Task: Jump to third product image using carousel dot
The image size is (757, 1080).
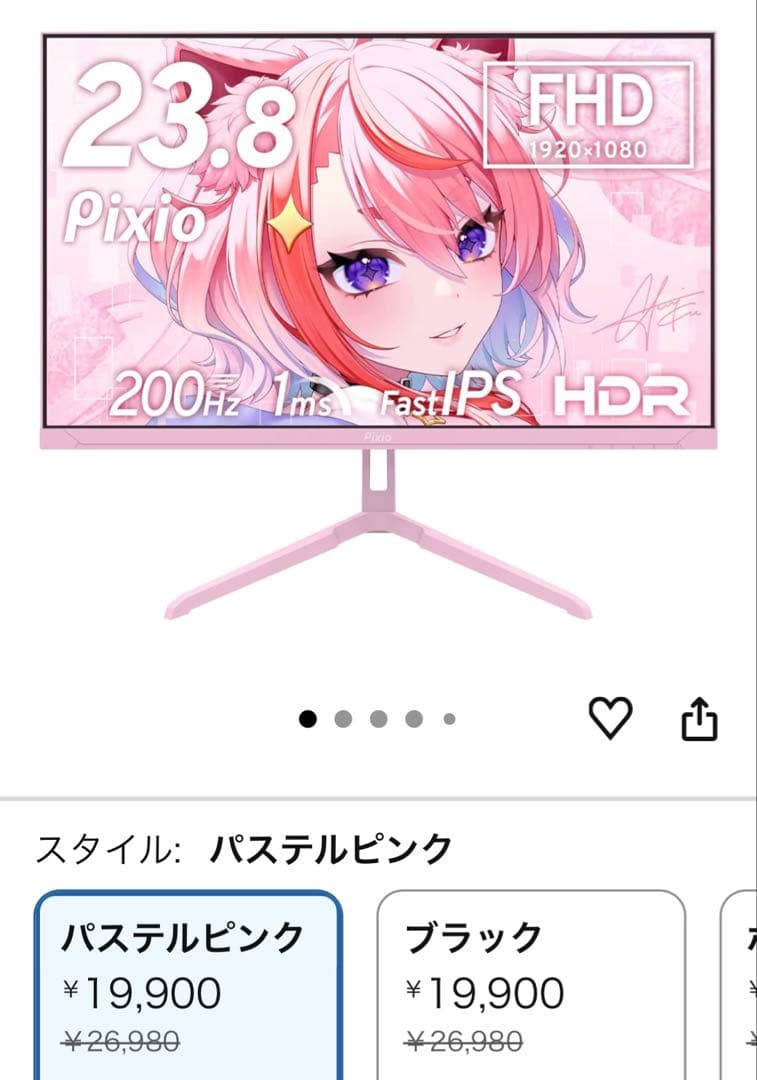Action: (x=378, y=716)
